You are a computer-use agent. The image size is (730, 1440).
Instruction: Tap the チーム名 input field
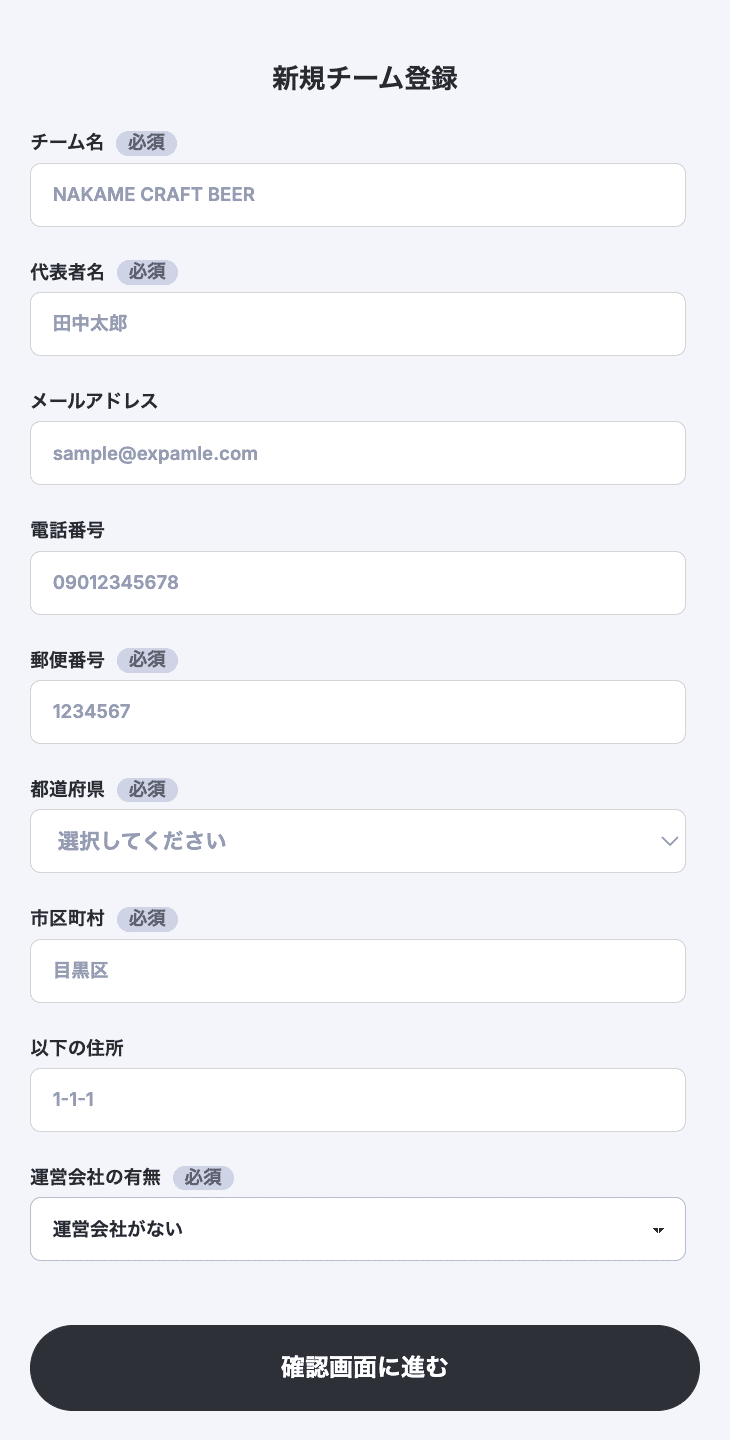coord(357,195)
